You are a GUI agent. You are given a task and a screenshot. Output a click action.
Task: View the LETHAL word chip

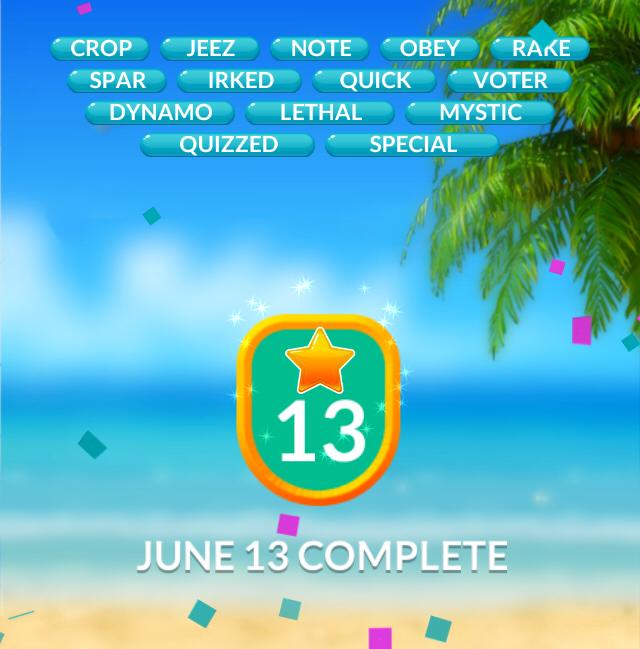(320, 112)
